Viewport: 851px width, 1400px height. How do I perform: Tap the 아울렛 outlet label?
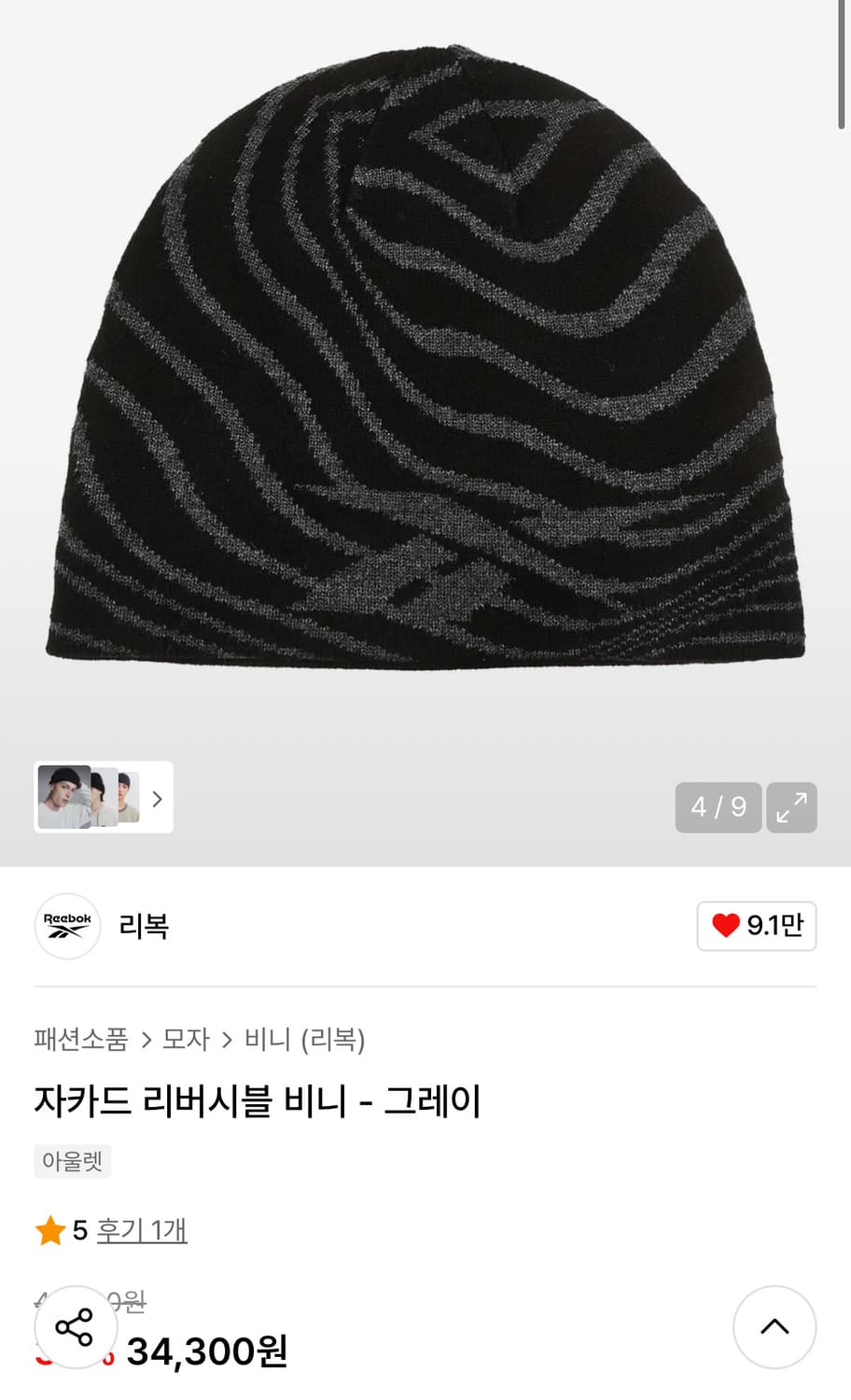(73, 1161)
